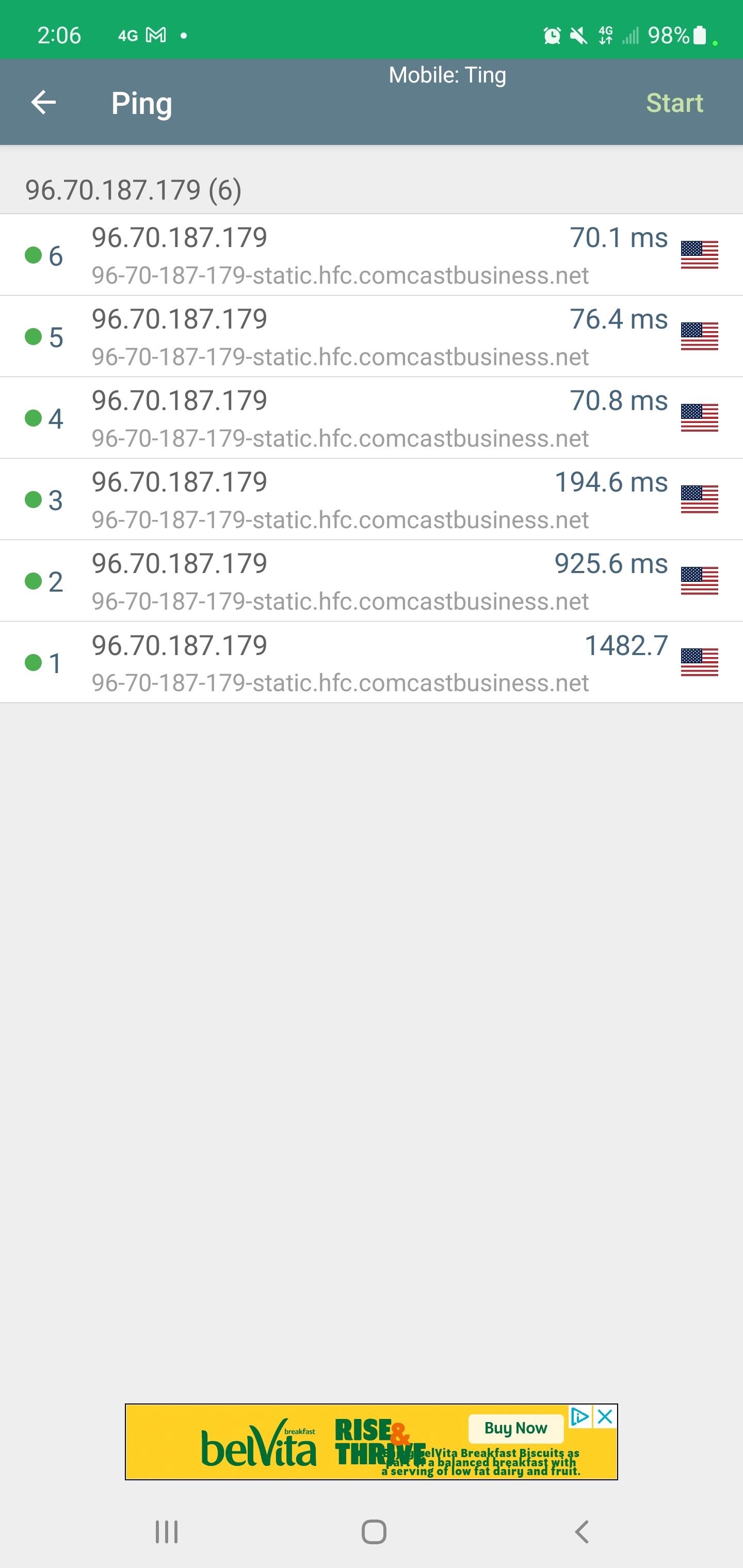Go back using the app bar arrow
The image size is (743, 1568).
click(43, 102)
